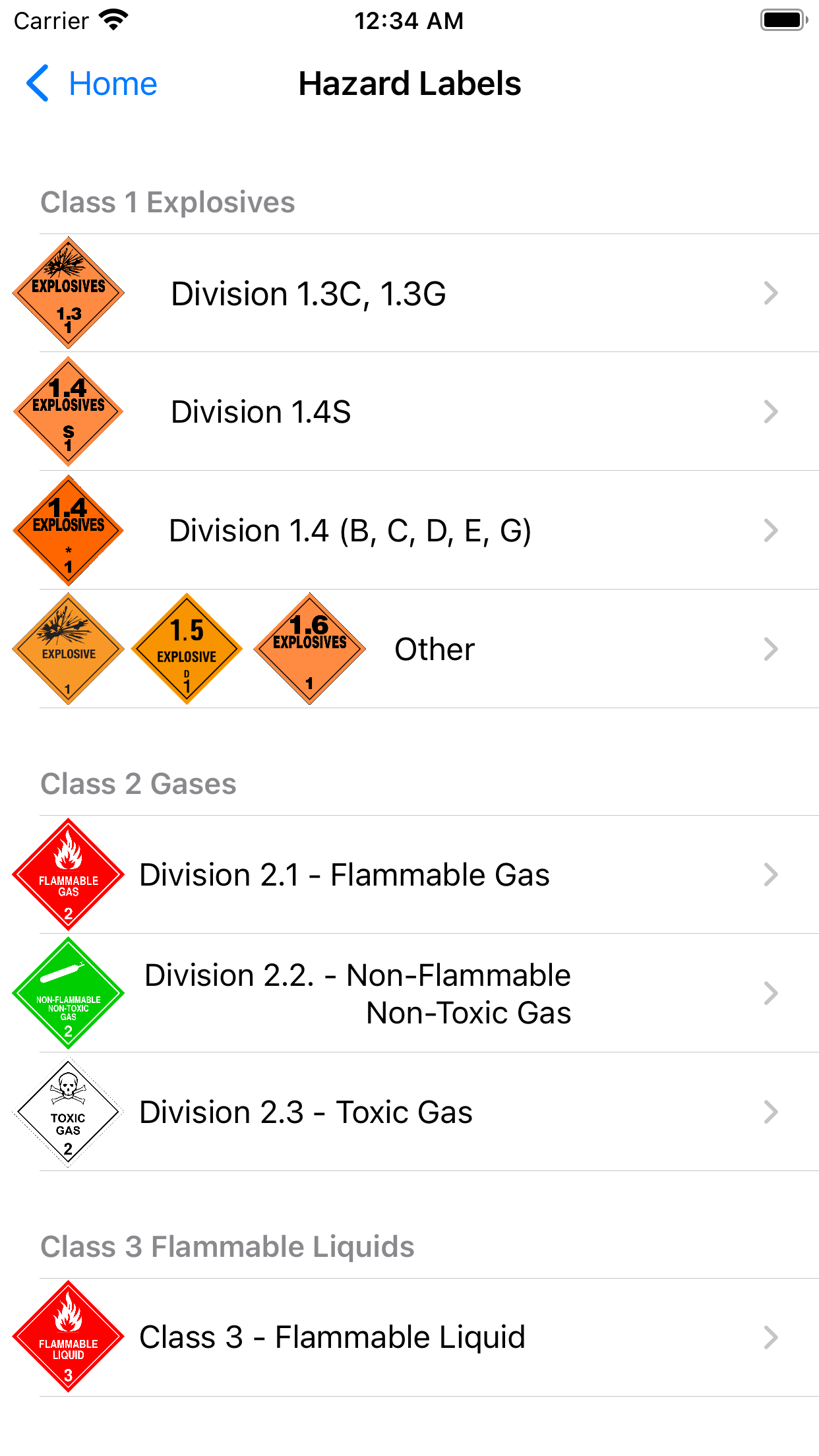Tap Division 2.3 - Toxic Gas
819x1456 pixels.
(409, 1112)
